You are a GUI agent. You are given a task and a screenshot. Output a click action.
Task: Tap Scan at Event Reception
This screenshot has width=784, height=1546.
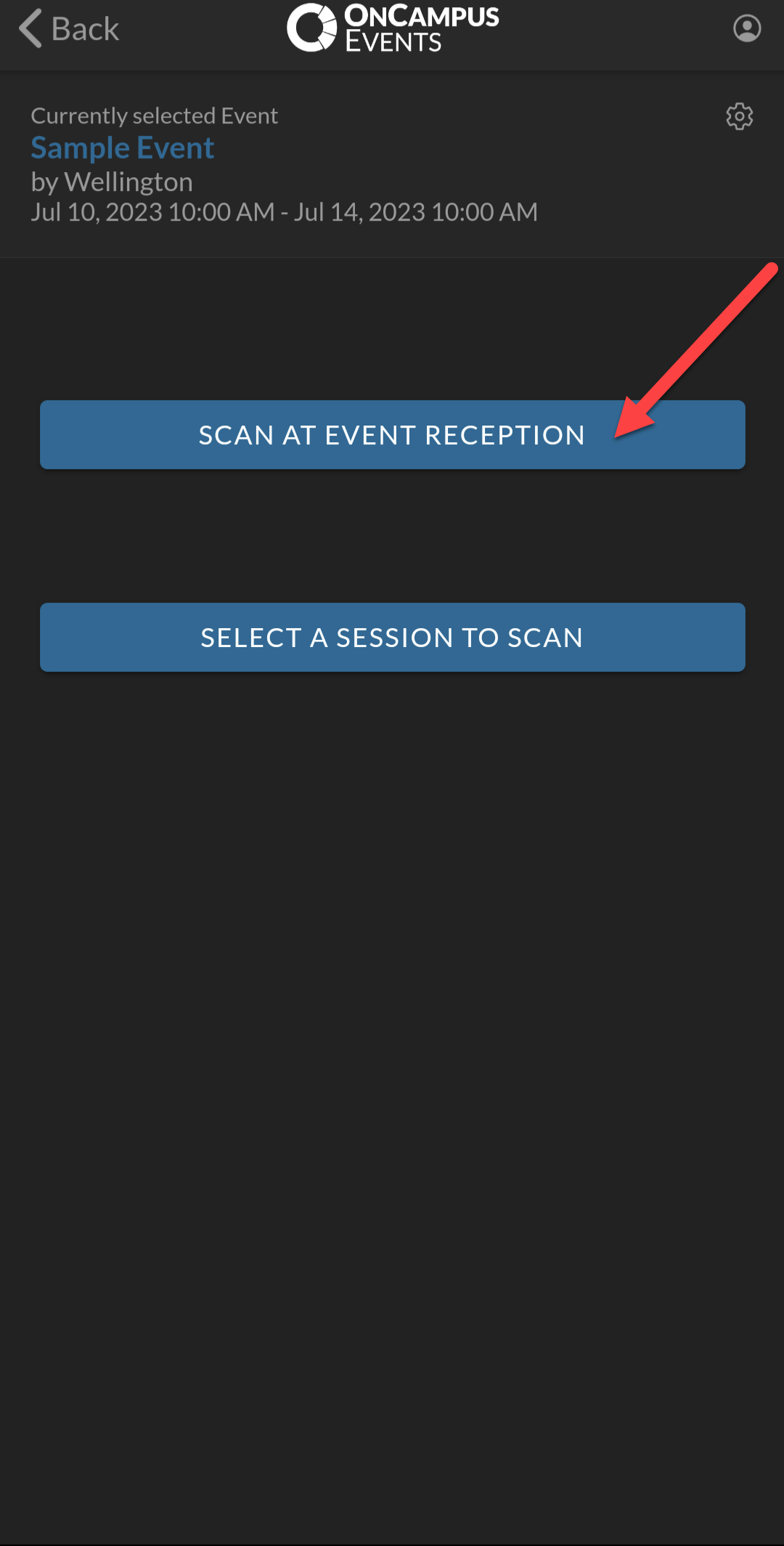pos(392,435)
